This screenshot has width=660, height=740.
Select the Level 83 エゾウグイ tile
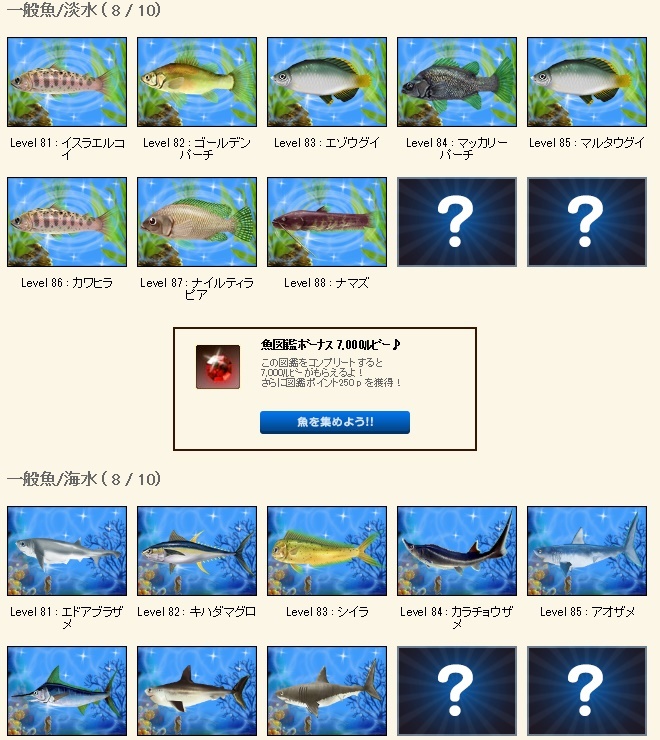click(327, 82)
